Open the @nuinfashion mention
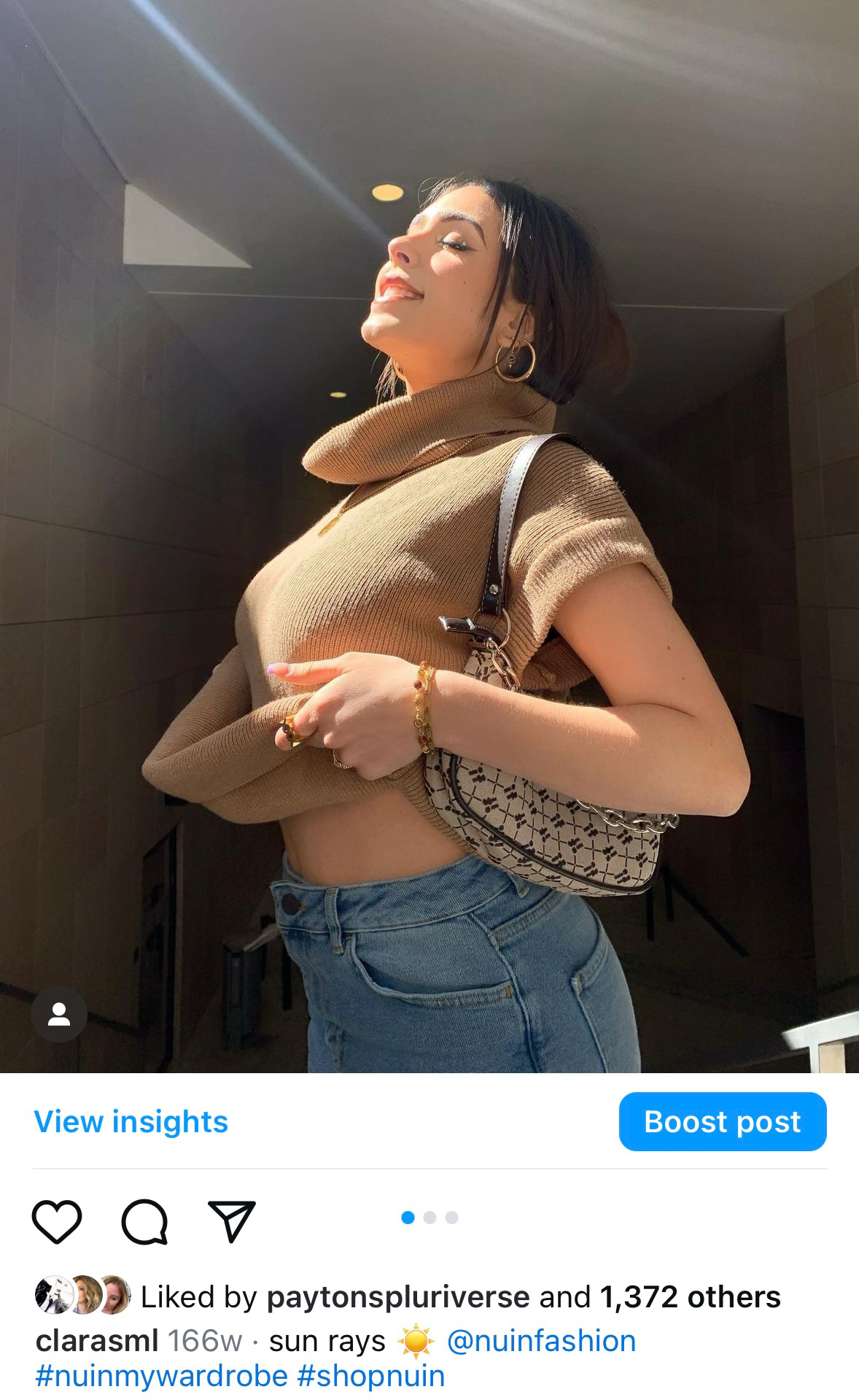Image resolution: width=859 pixels, height=1400 pixels. pyautogui.click(x=541, y=1341)
